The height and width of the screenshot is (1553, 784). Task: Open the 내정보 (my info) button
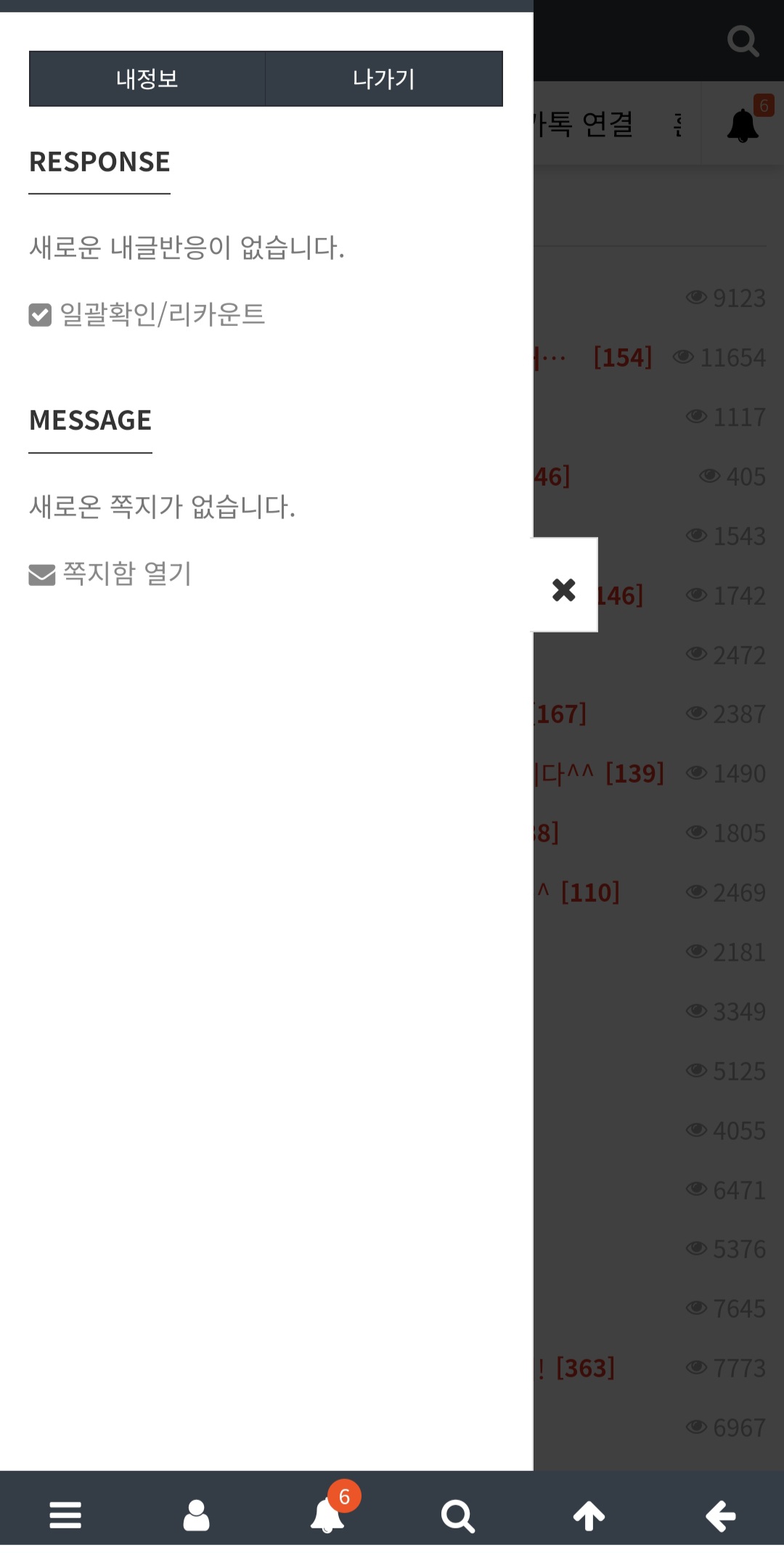click(147, 78)
